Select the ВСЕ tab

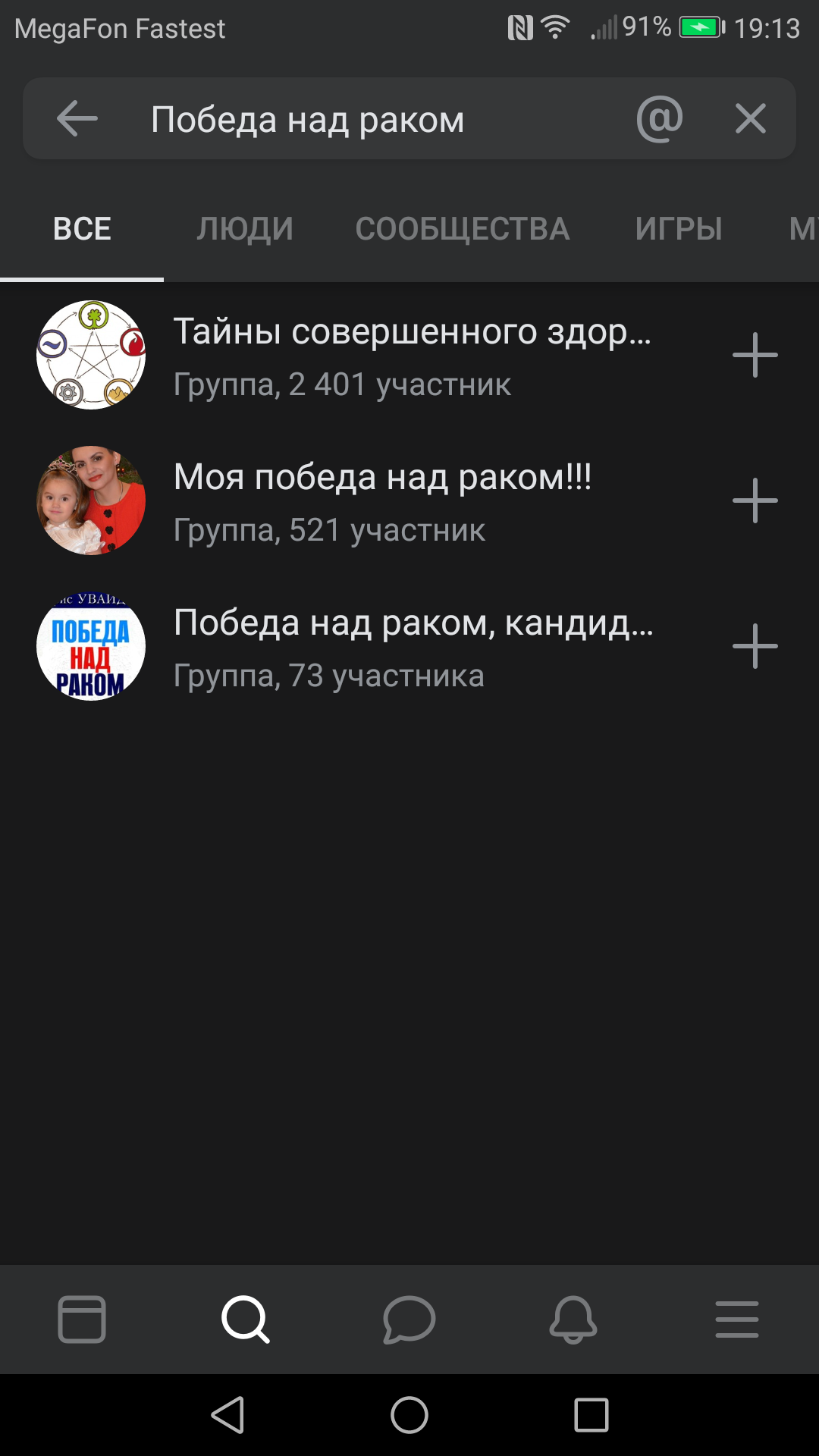pos(82,229)
